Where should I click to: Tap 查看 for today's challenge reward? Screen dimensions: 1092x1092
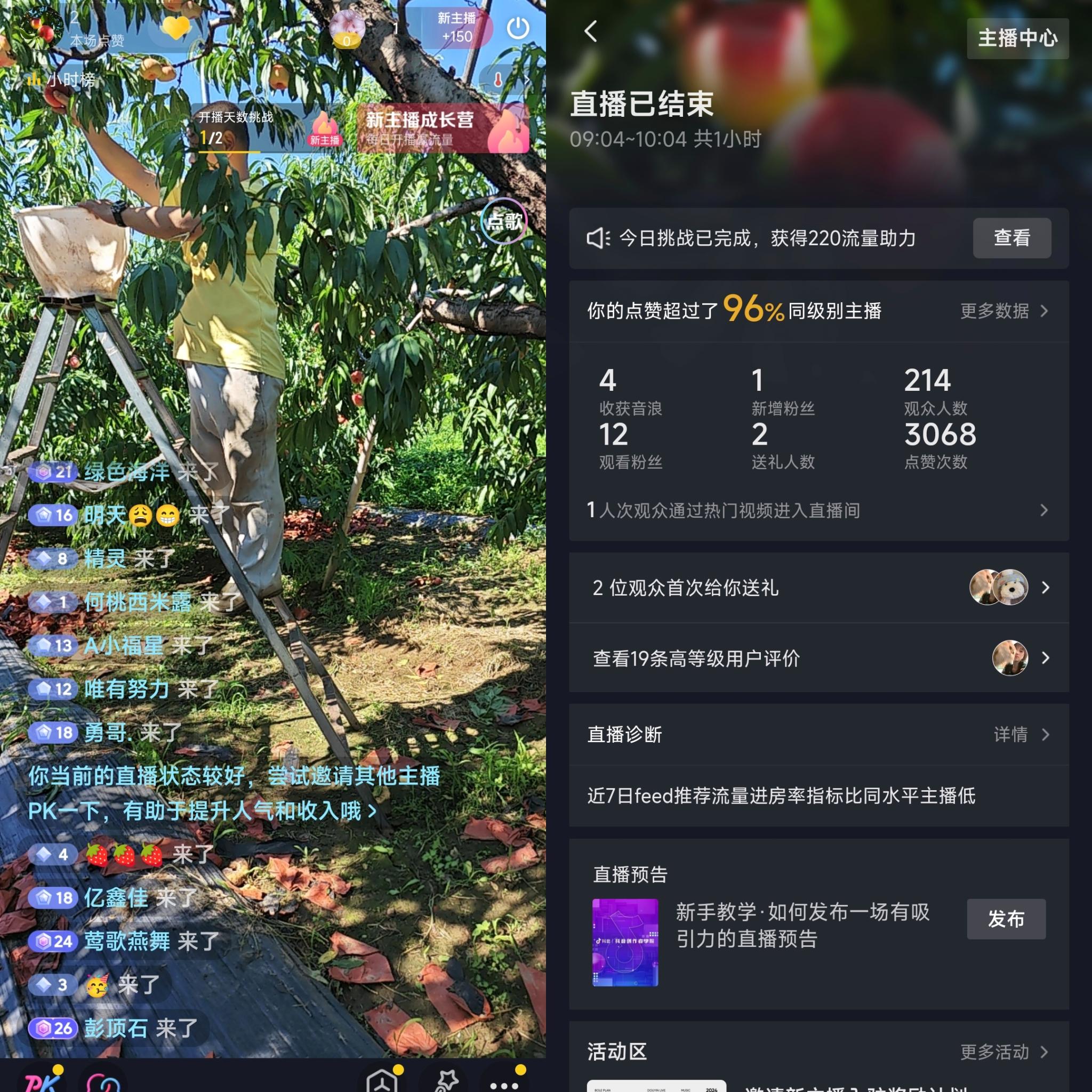pos(1011,238)
